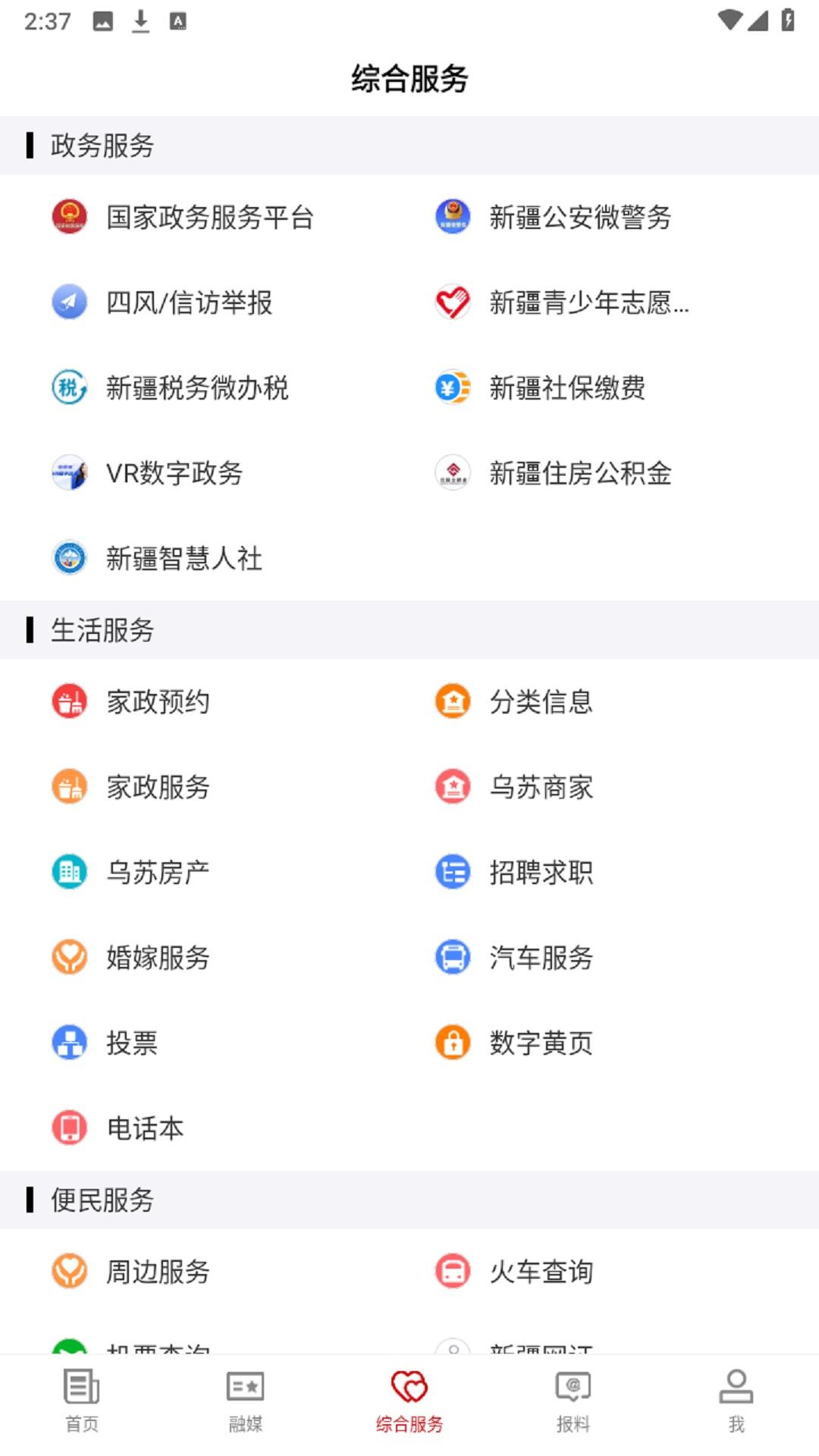Viewport: 819px width, 1456px height.
Task: Select the 新疆智慧人社 globe icon
Action: pyautogui.click(x=69, y=560)
